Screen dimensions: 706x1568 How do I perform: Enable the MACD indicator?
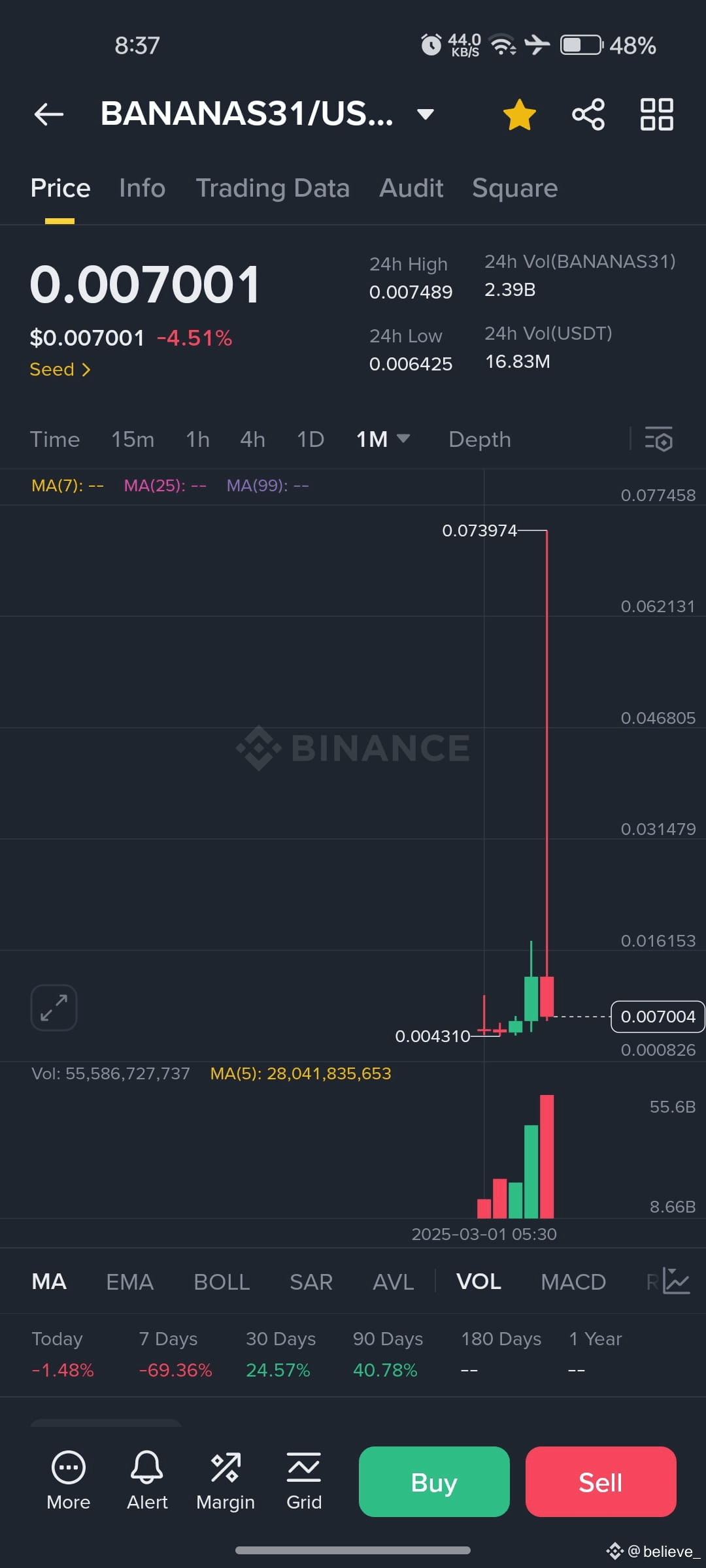click(x=573, y=1282)
